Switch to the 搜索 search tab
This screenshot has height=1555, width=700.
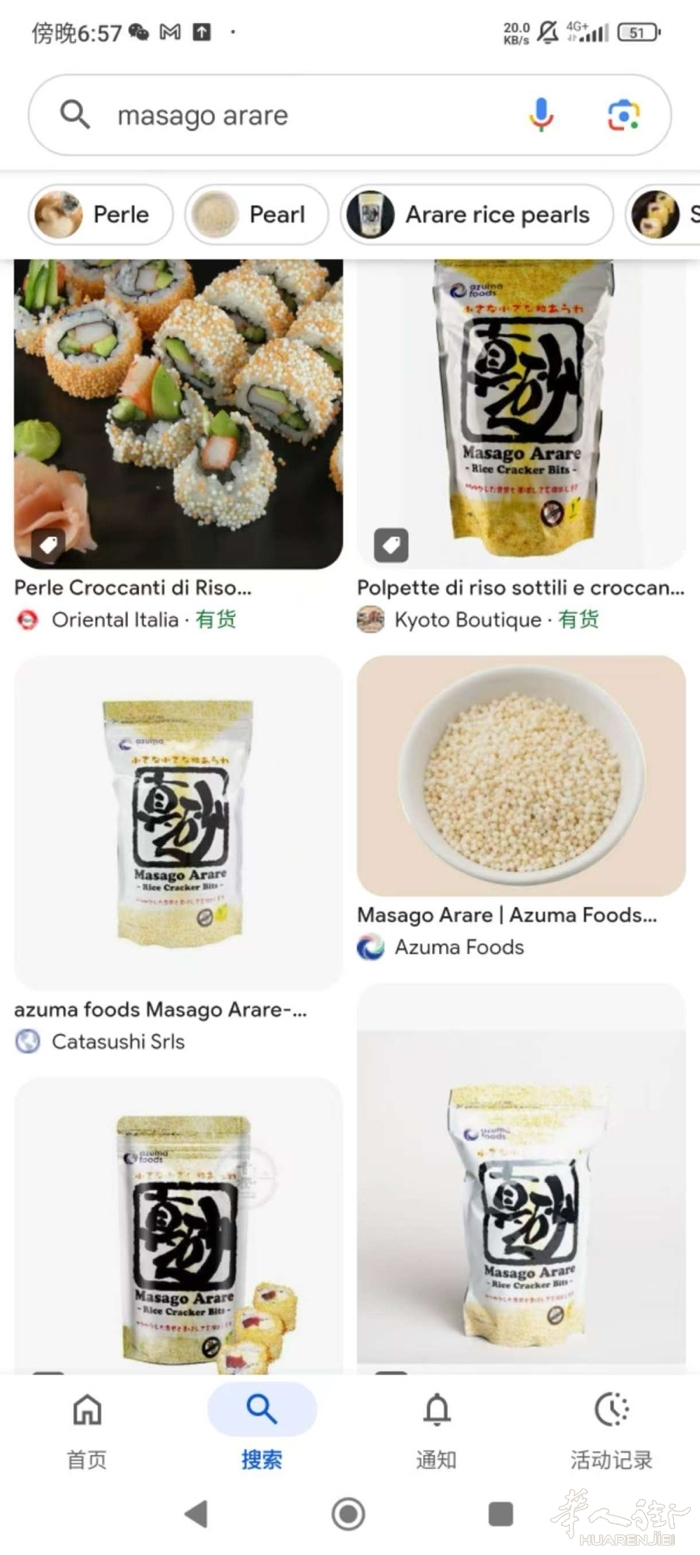pos(262,1432)
